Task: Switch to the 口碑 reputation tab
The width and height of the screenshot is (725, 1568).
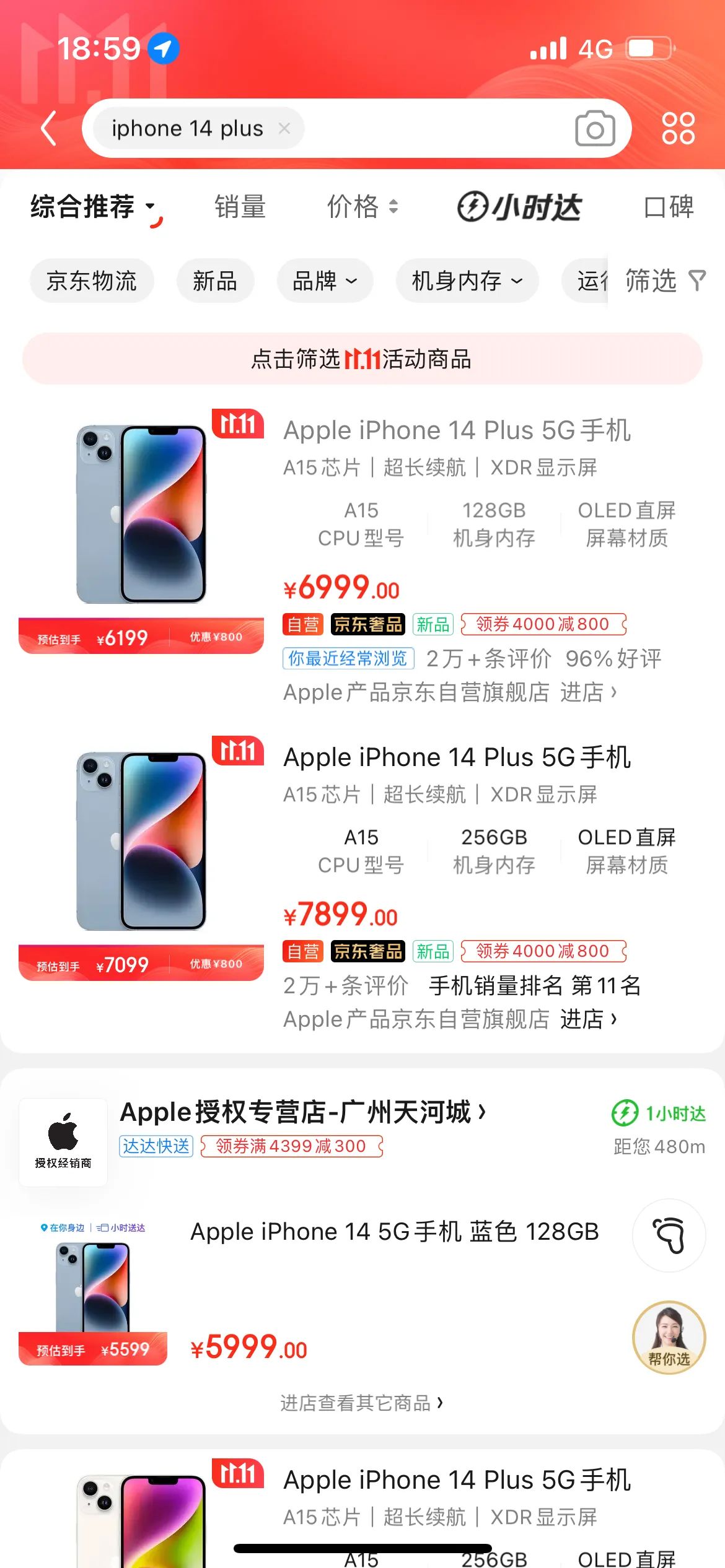Action: click(667, 207)
